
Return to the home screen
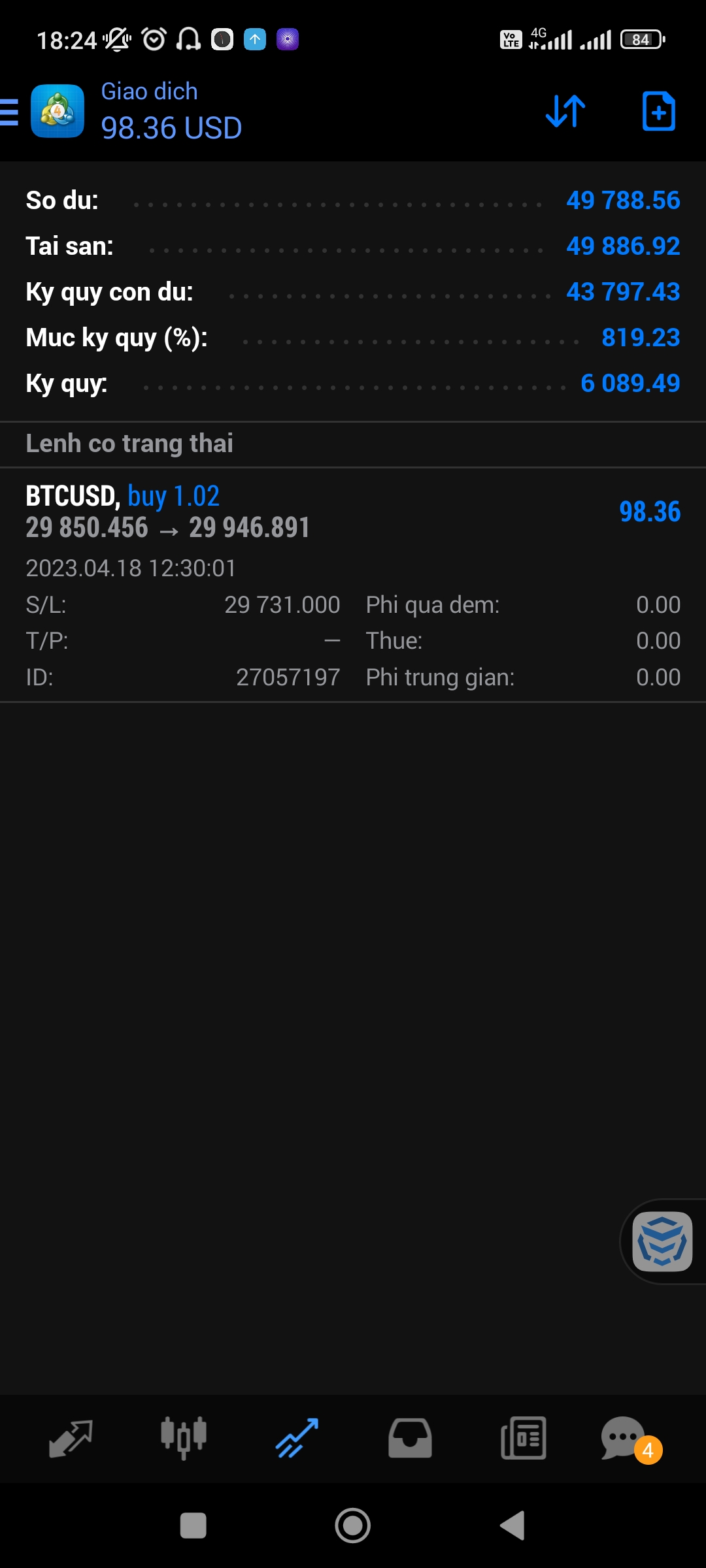click(353, 1526)
